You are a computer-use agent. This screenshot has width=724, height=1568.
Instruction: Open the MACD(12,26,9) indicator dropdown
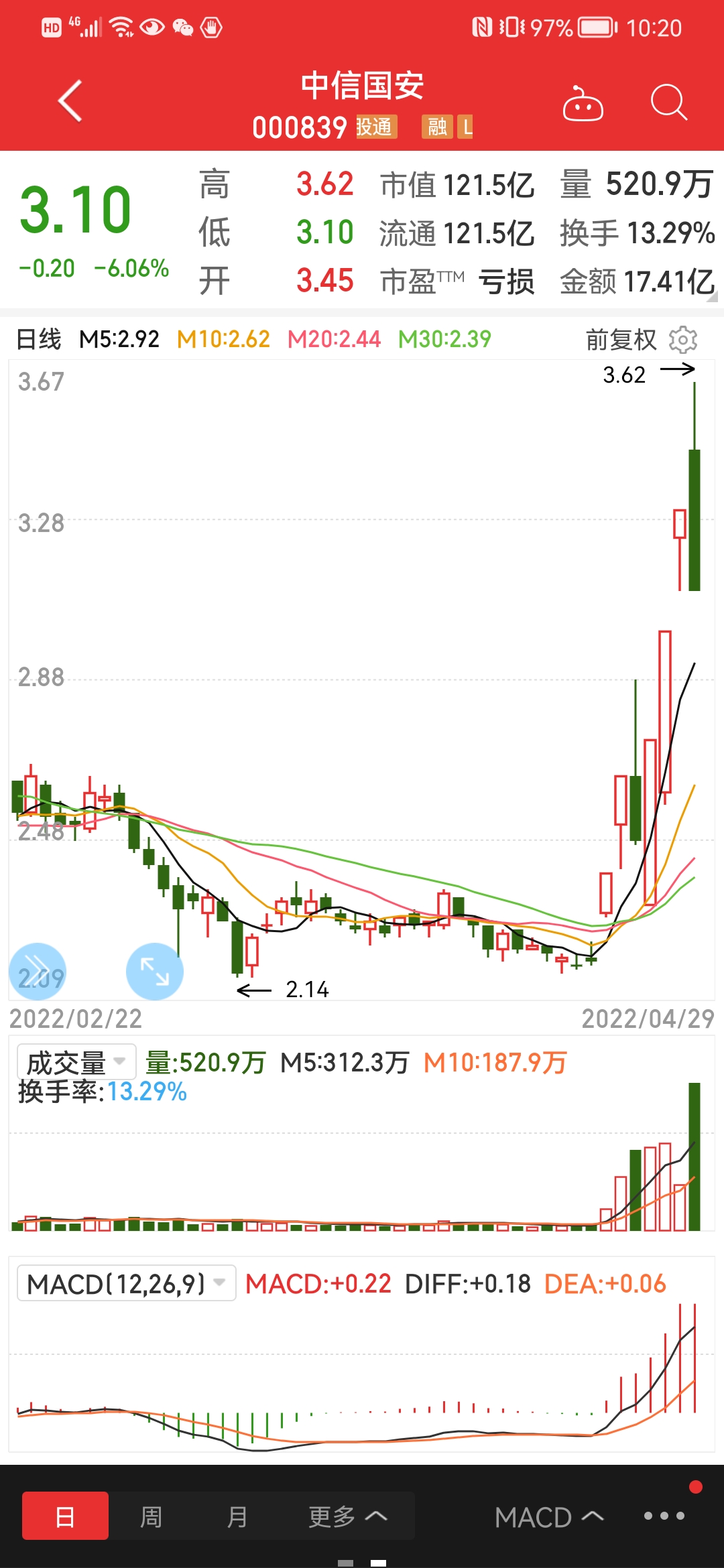127,1283
